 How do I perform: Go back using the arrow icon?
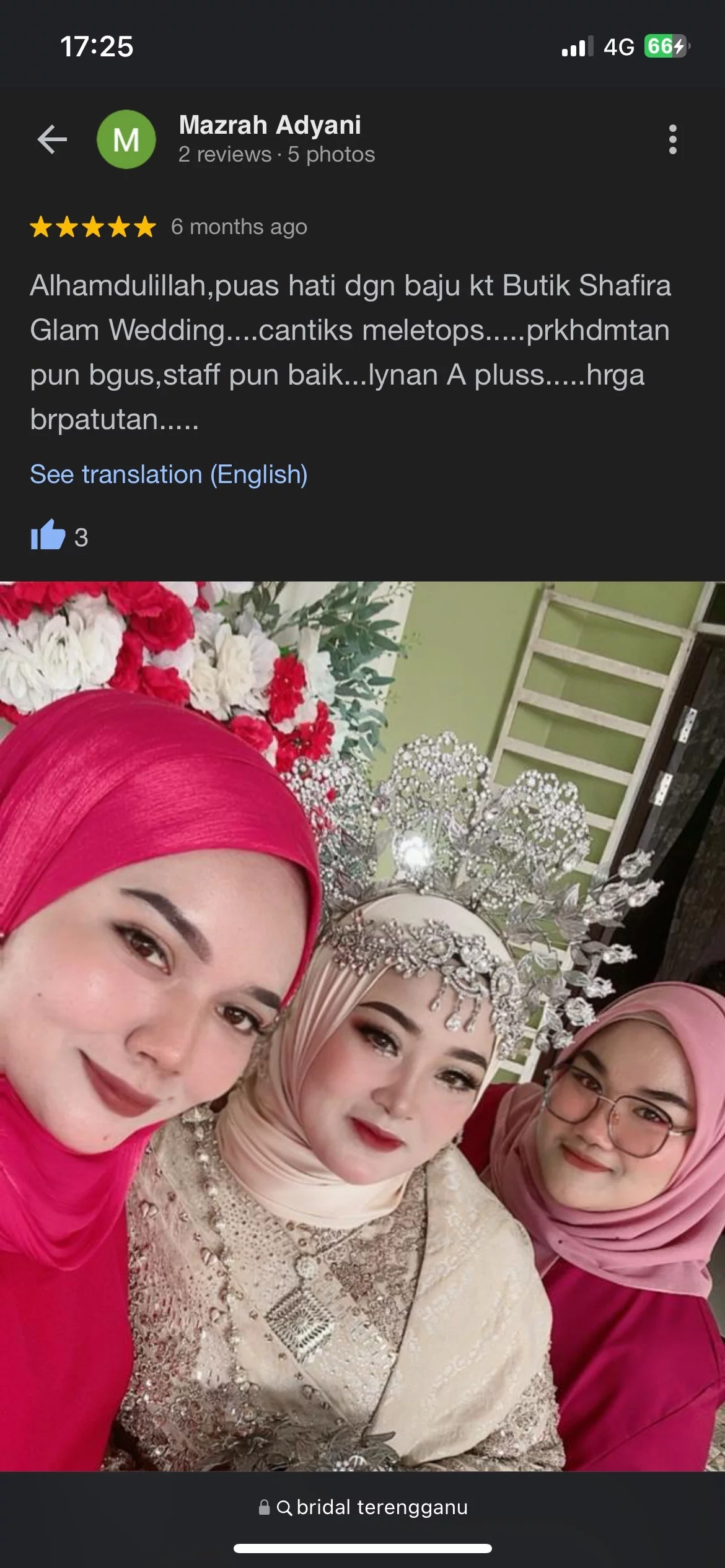52,139
